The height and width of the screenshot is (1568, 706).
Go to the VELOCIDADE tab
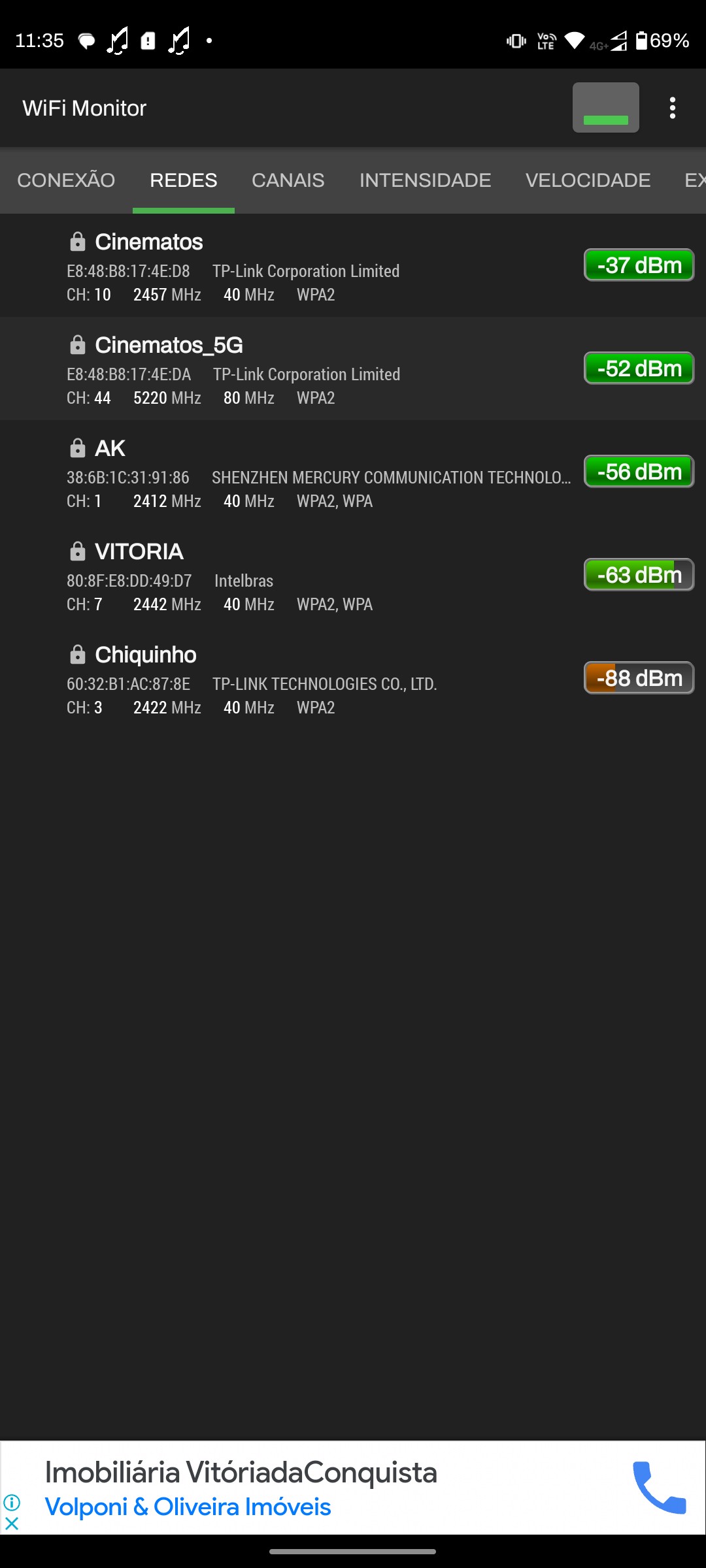(x=588, y=180)
